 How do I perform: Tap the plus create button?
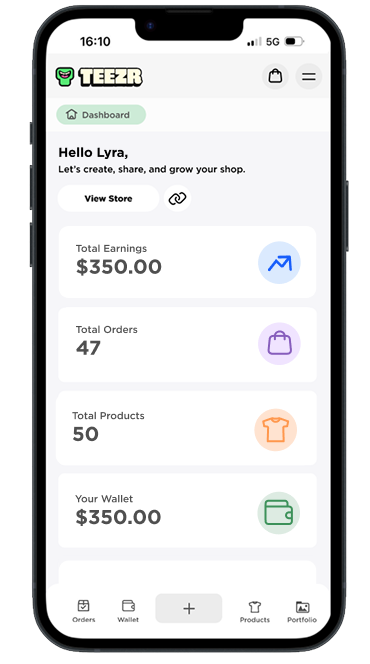pyautogui.click(x=189, y=609)
